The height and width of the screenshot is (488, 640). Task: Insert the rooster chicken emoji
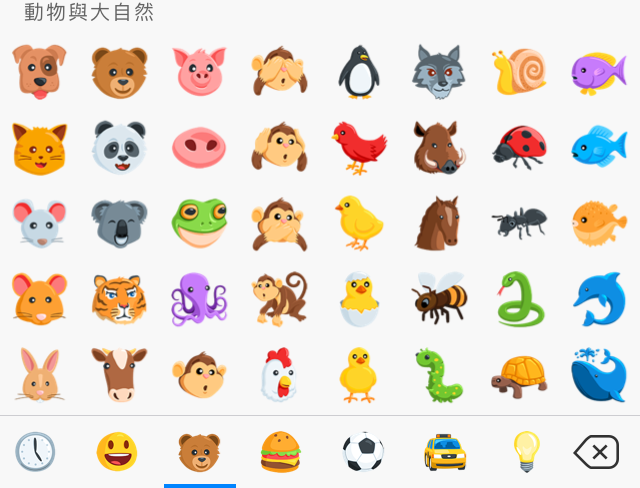point(279,374)
